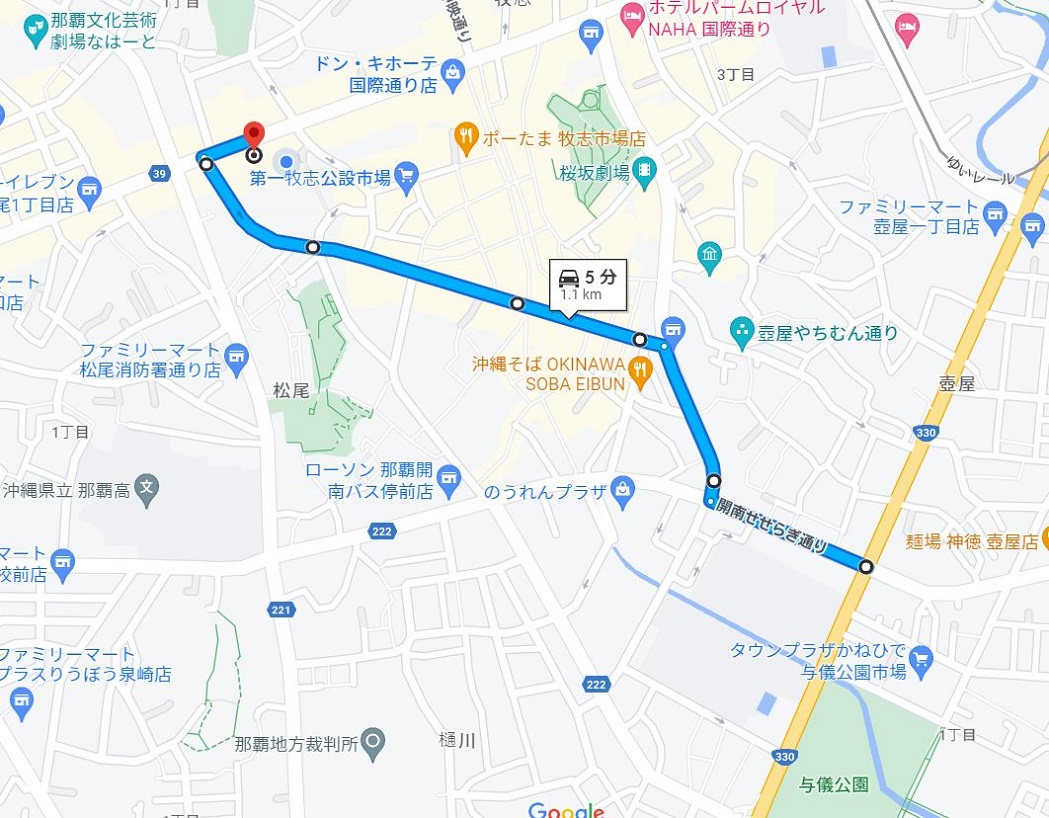The width and height of the screenshot is (1049, 818).
Task: Open 沖縄県立 那覇高 school marker
Action: [147, 489]
